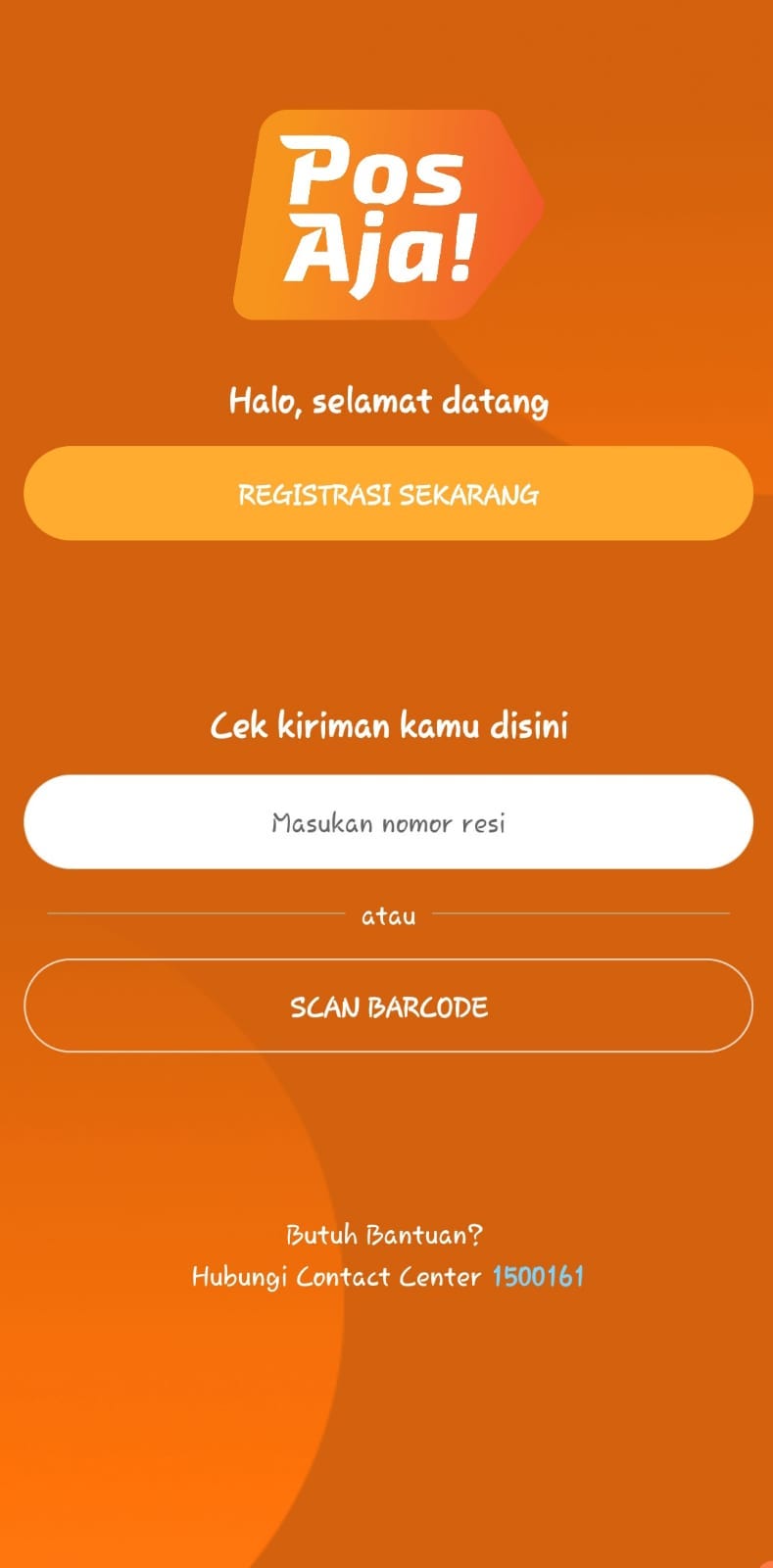The width and height of the screenshot is (773, 1568).
Task: Focus the Masukan nomor resi field
Action: click(388, 822)
